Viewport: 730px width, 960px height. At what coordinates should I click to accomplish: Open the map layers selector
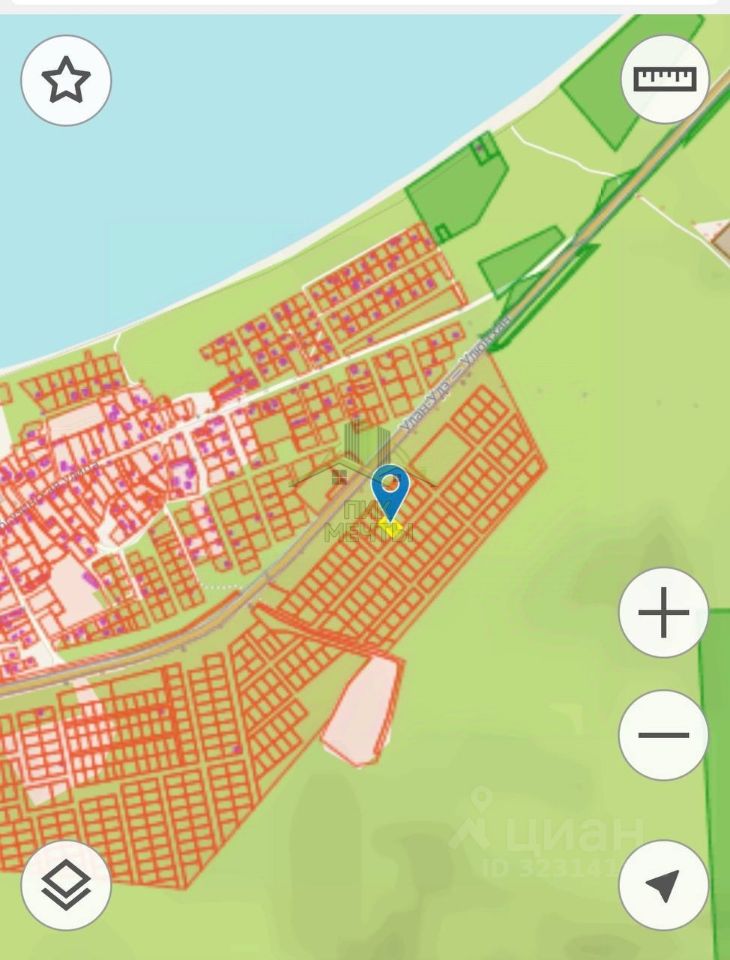click(66, 885)
